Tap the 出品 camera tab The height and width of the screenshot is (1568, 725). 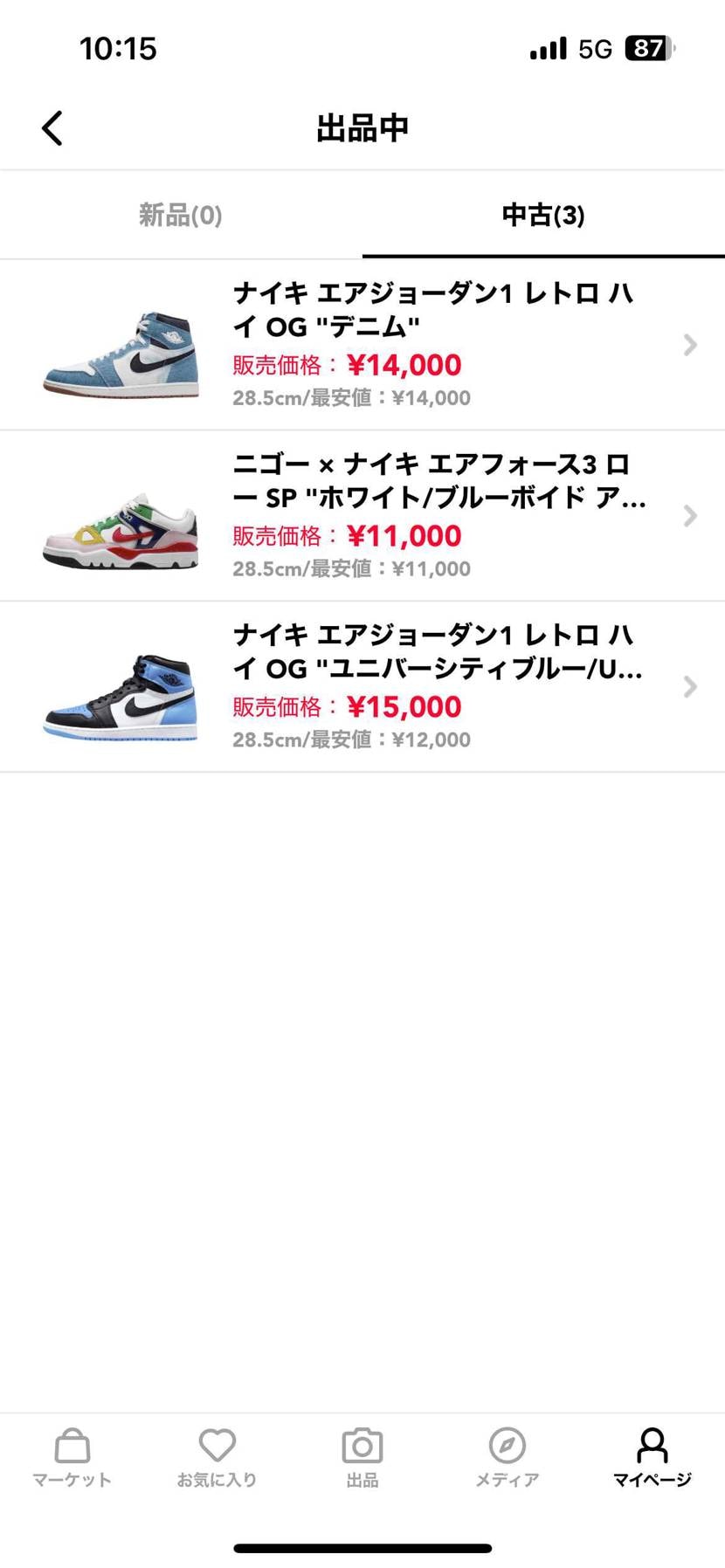362,1456
